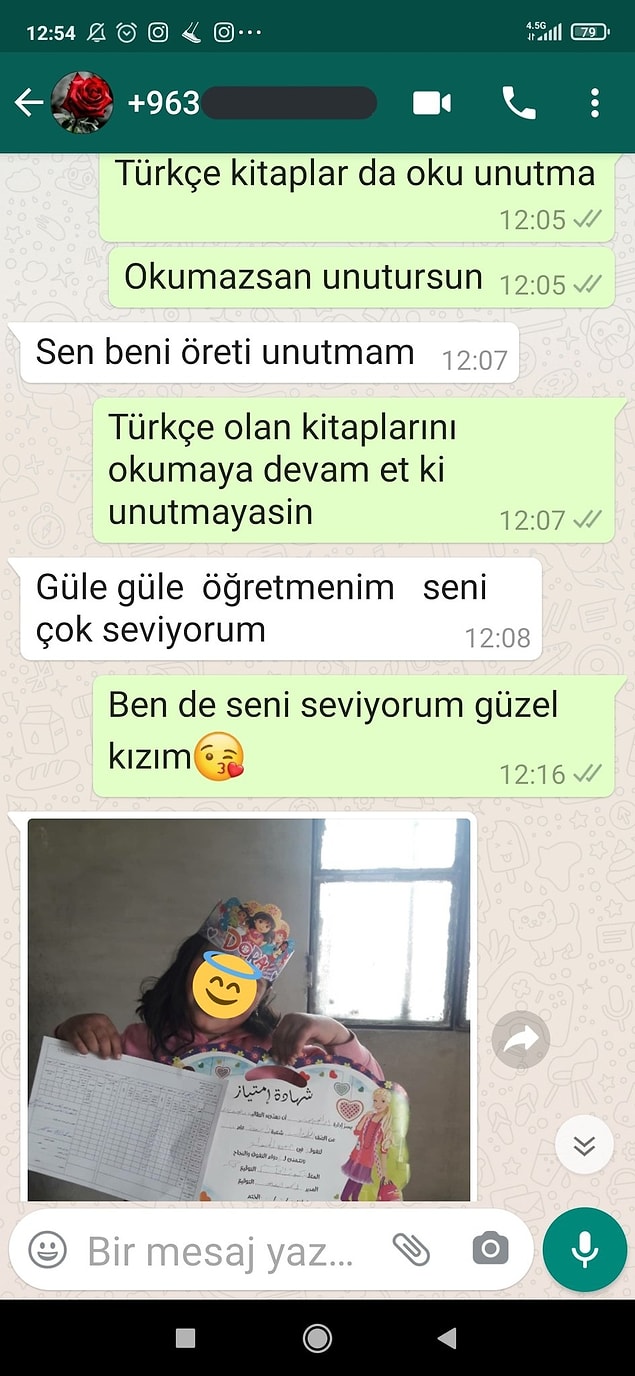Open the received certificate photo
This screenshot has height=1376, width=635.
[x=248, y=1008]
